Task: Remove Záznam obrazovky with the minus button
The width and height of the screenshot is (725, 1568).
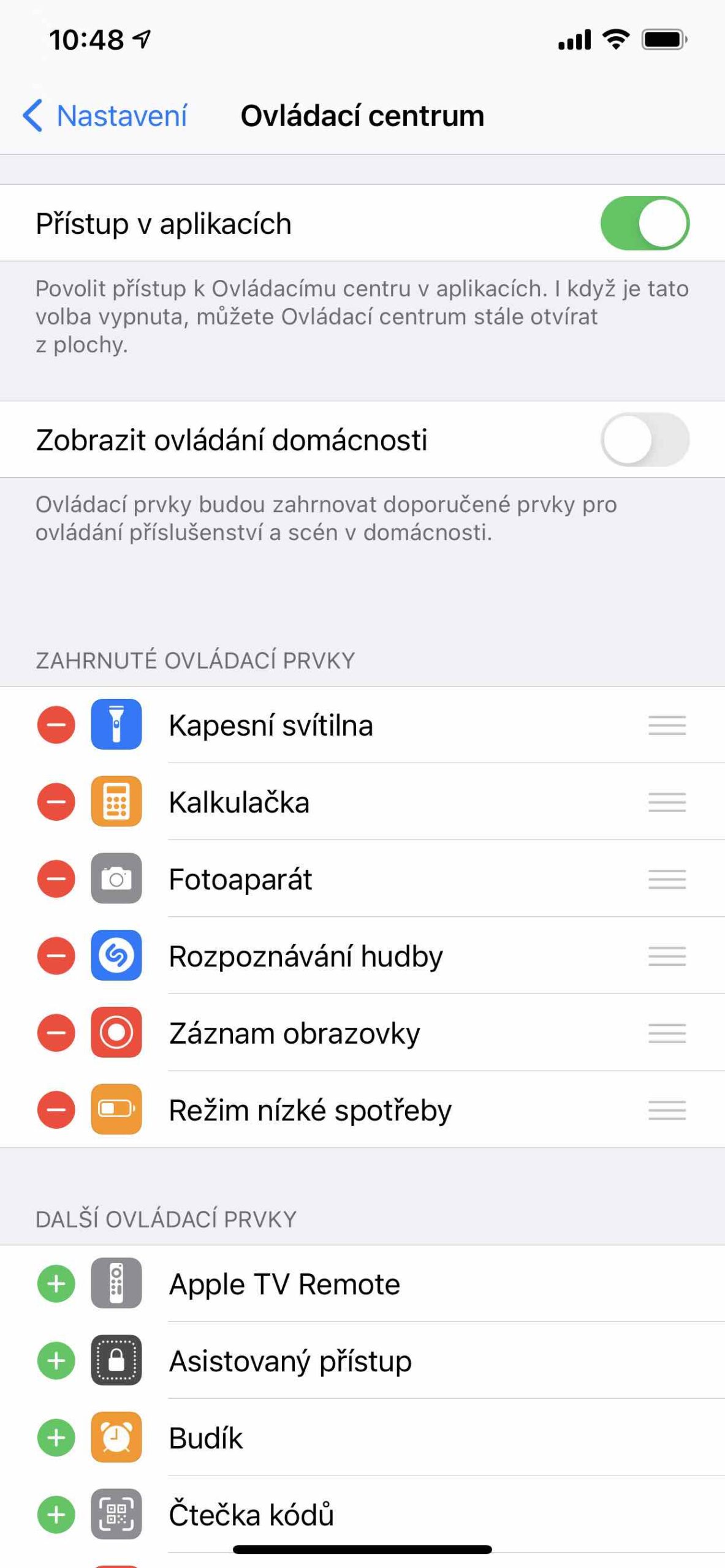Action: point(56,1033)
